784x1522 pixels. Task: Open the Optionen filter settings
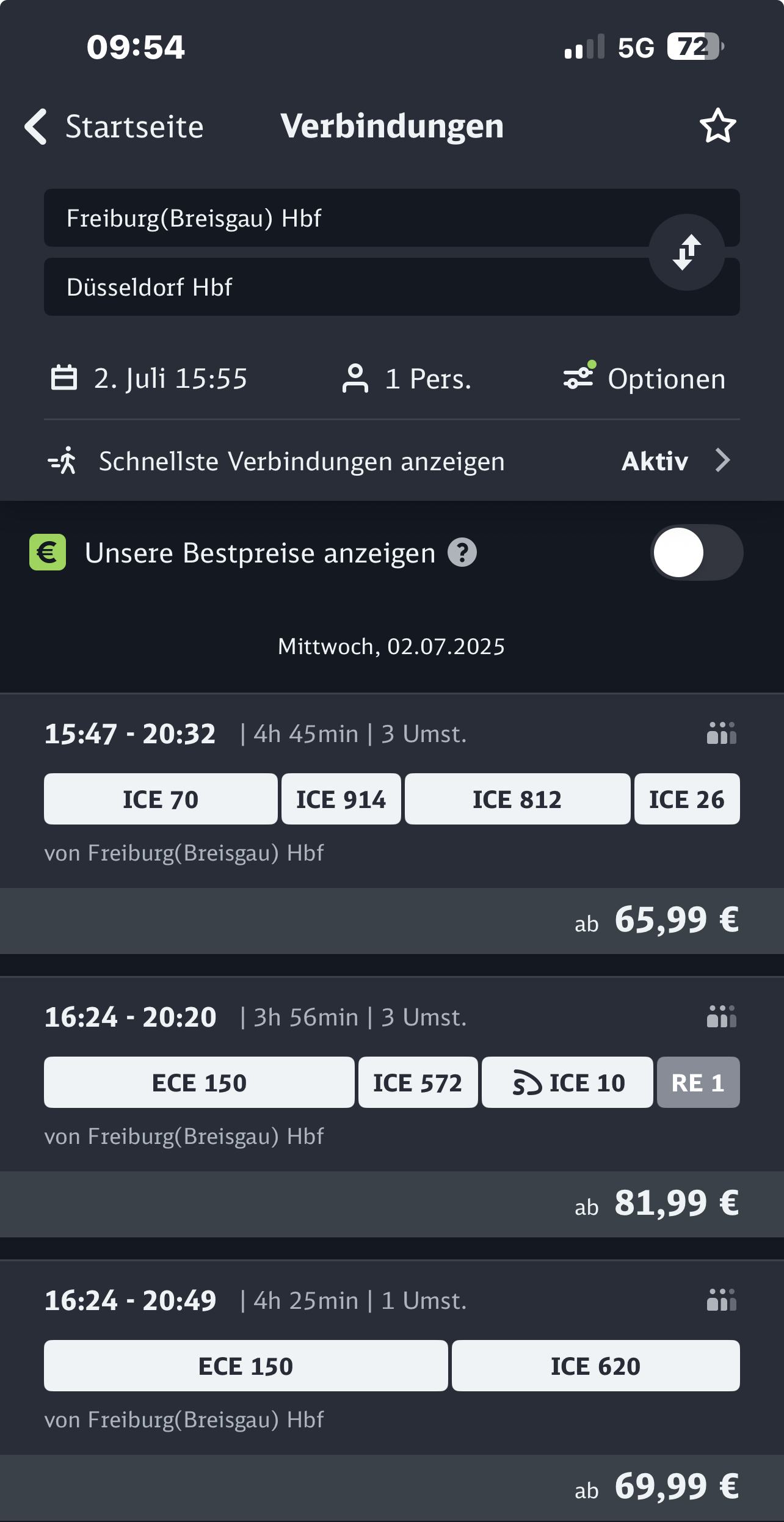[x=645, y=379]
